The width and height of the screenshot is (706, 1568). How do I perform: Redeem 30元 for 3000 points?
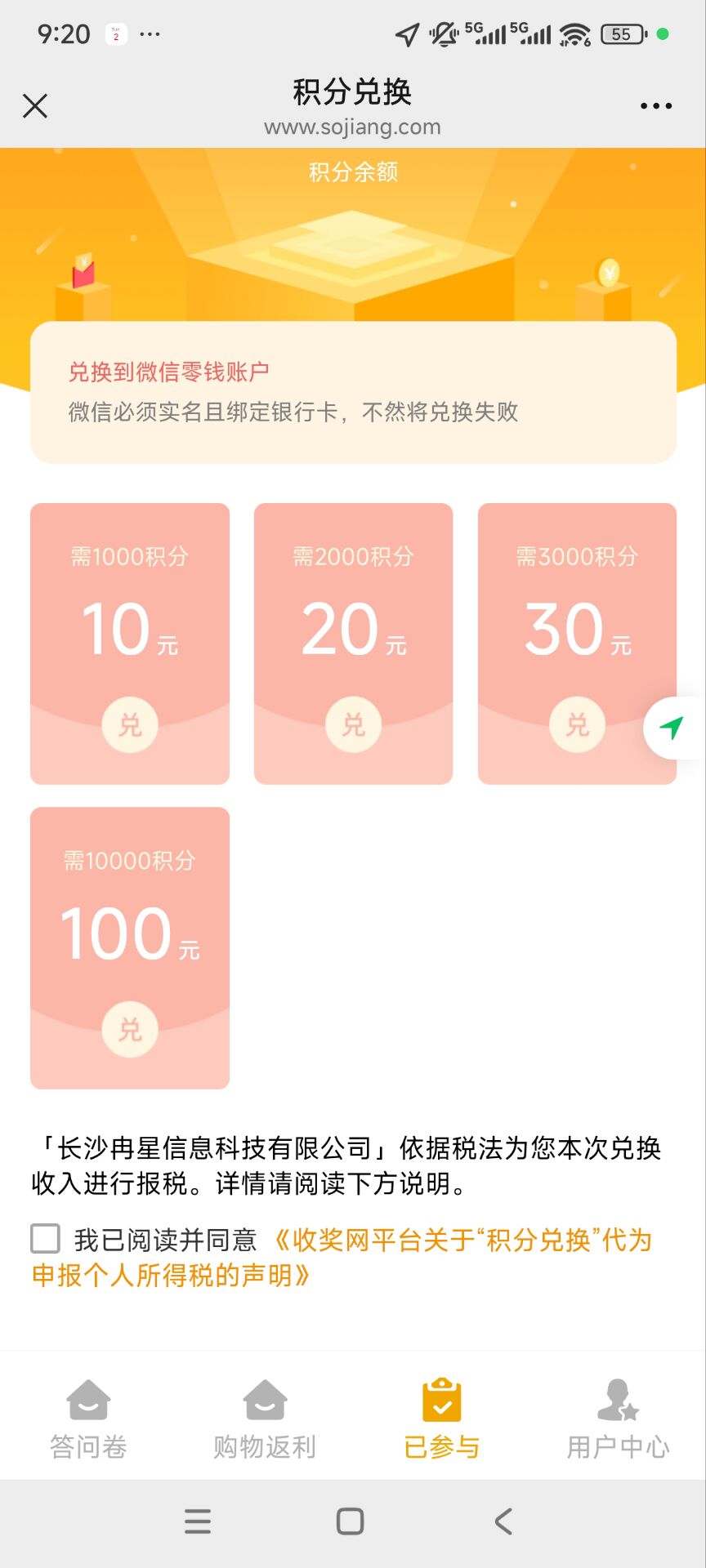point(577,724)
